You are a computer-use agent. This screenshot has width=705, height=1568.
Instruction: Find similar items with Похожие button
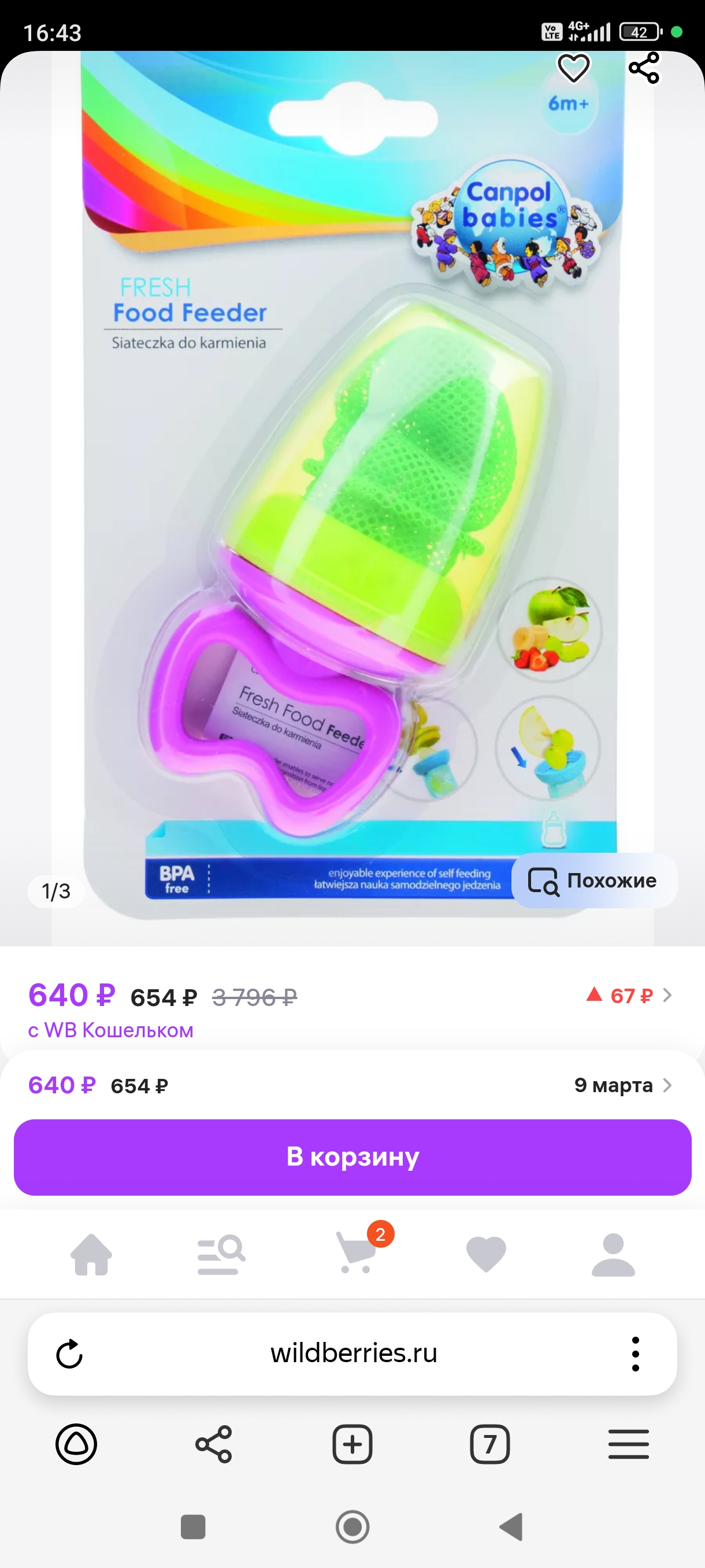[594, 880]
